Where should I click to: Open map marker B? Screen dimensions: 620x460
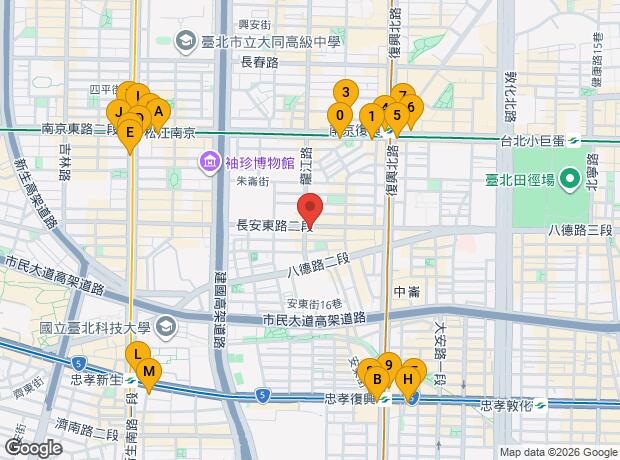377,379
